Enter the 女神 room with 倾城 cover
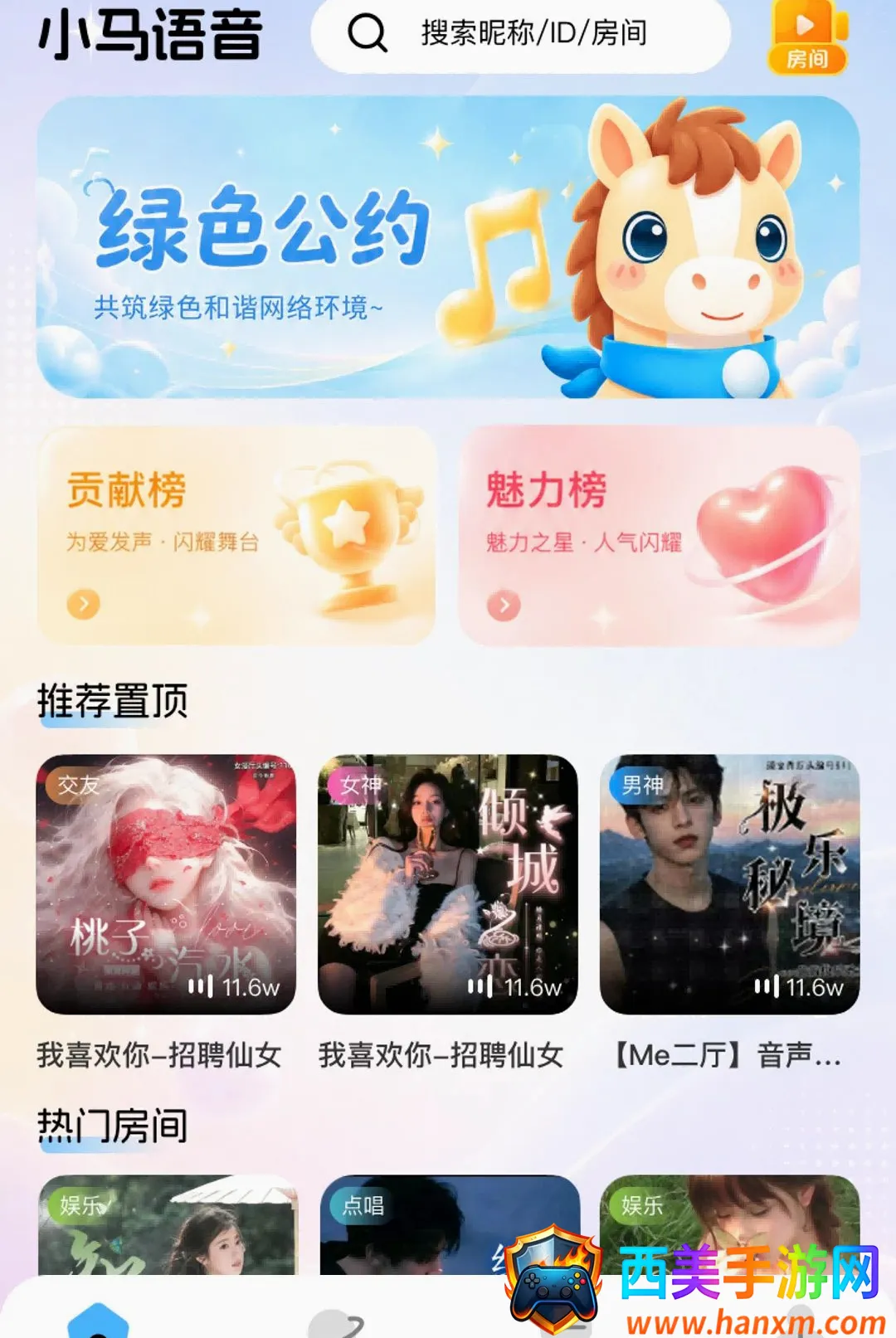The width and height of the screenshot is (896, 1338). tap(448, 884)
